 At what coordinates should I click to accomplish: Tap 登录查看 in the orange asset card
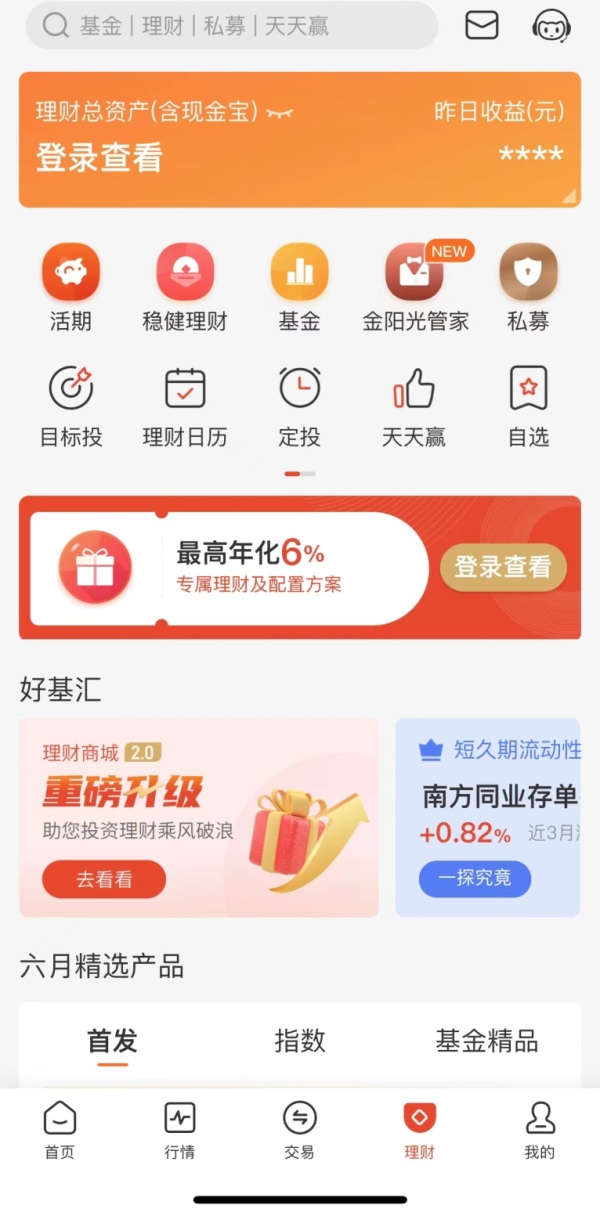[x=99, y=158]
